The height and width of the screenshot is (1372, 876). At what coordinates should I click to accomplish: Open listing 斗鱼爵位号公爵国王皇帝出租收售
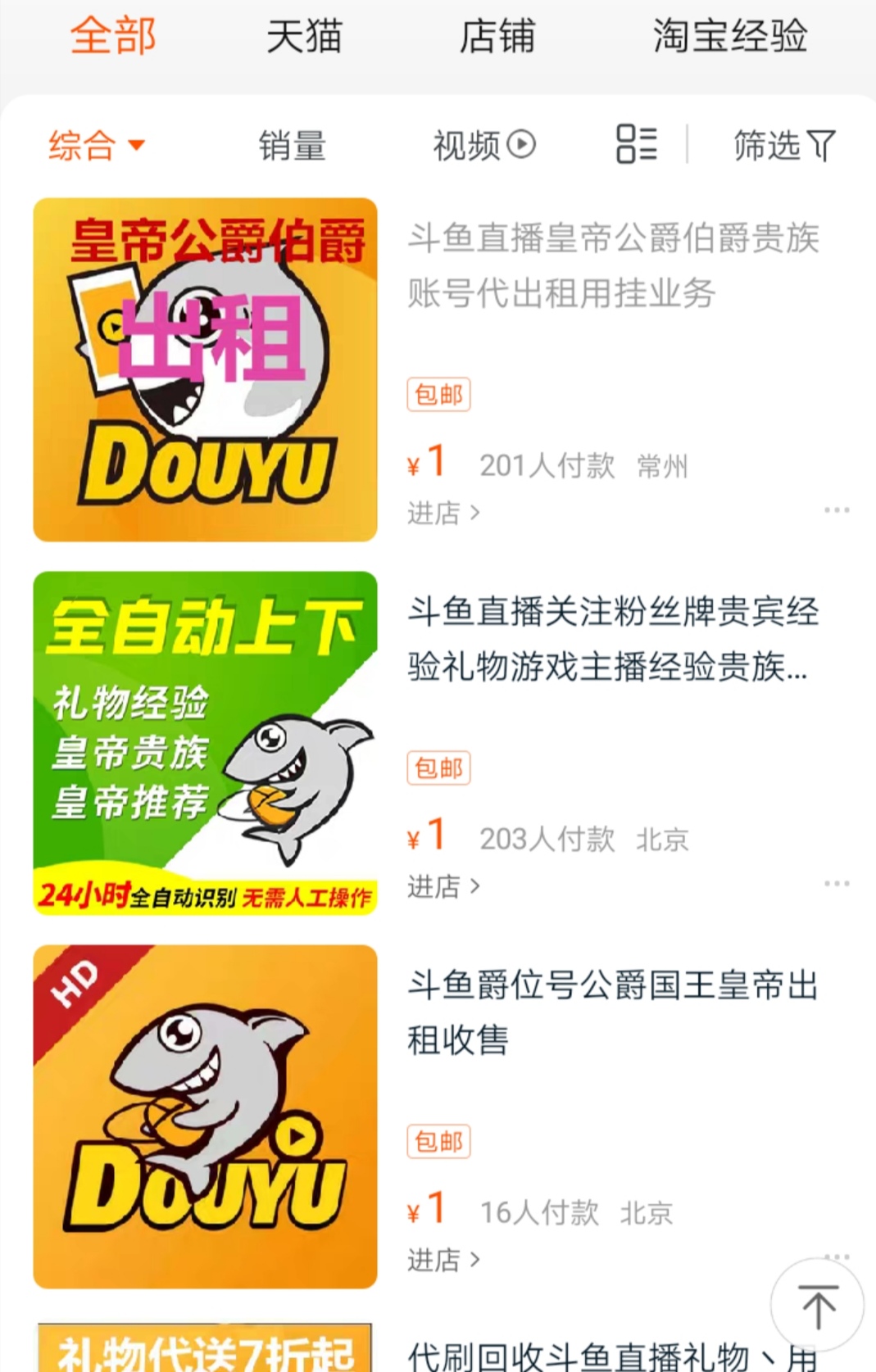pyautogui.click(x=613, y=1012)
